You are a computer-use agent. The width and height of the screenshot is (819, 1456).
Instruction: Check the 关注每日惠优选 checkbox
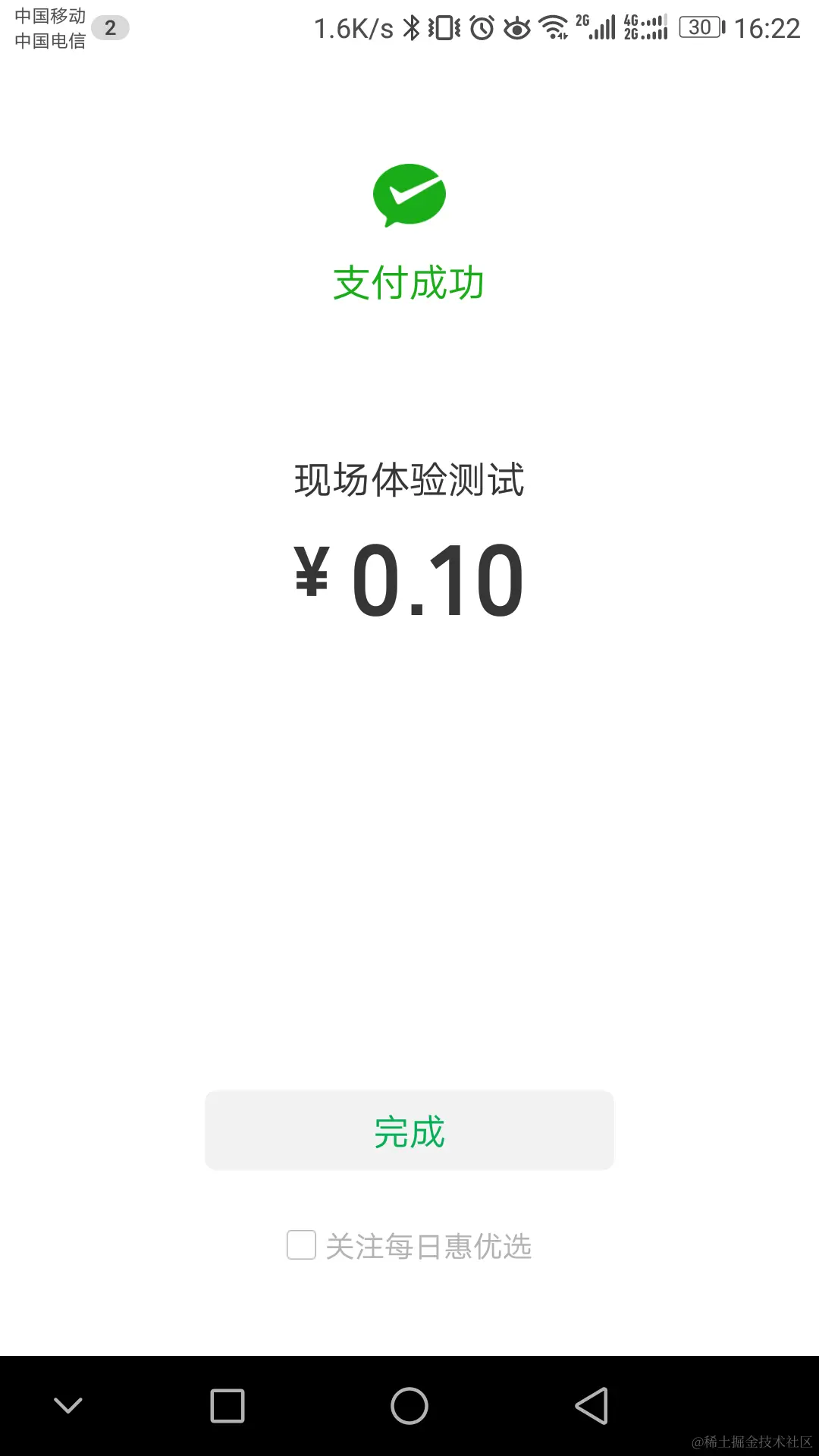pos(301,1245)
